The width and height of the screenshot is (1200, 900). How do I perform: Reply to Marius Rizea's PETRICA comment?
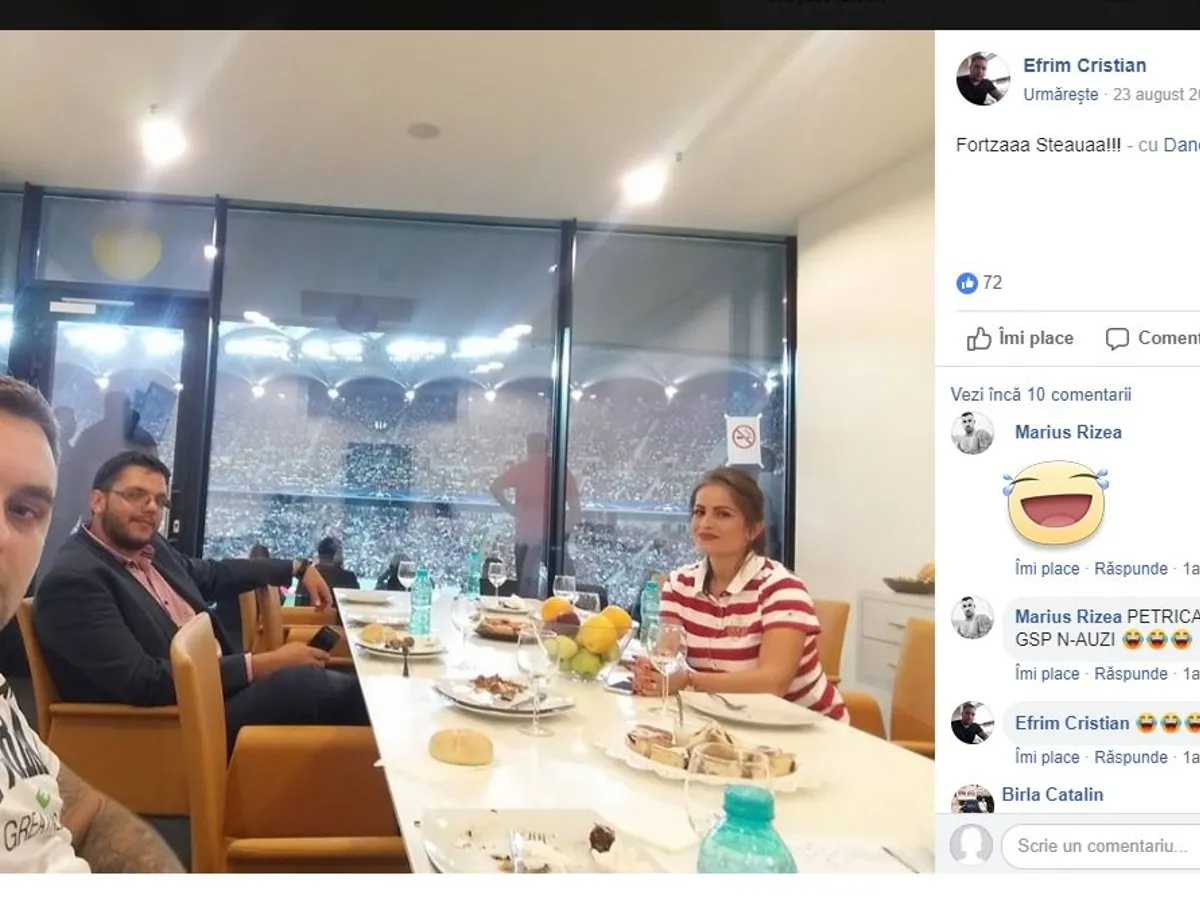(x=1130, y=674)
